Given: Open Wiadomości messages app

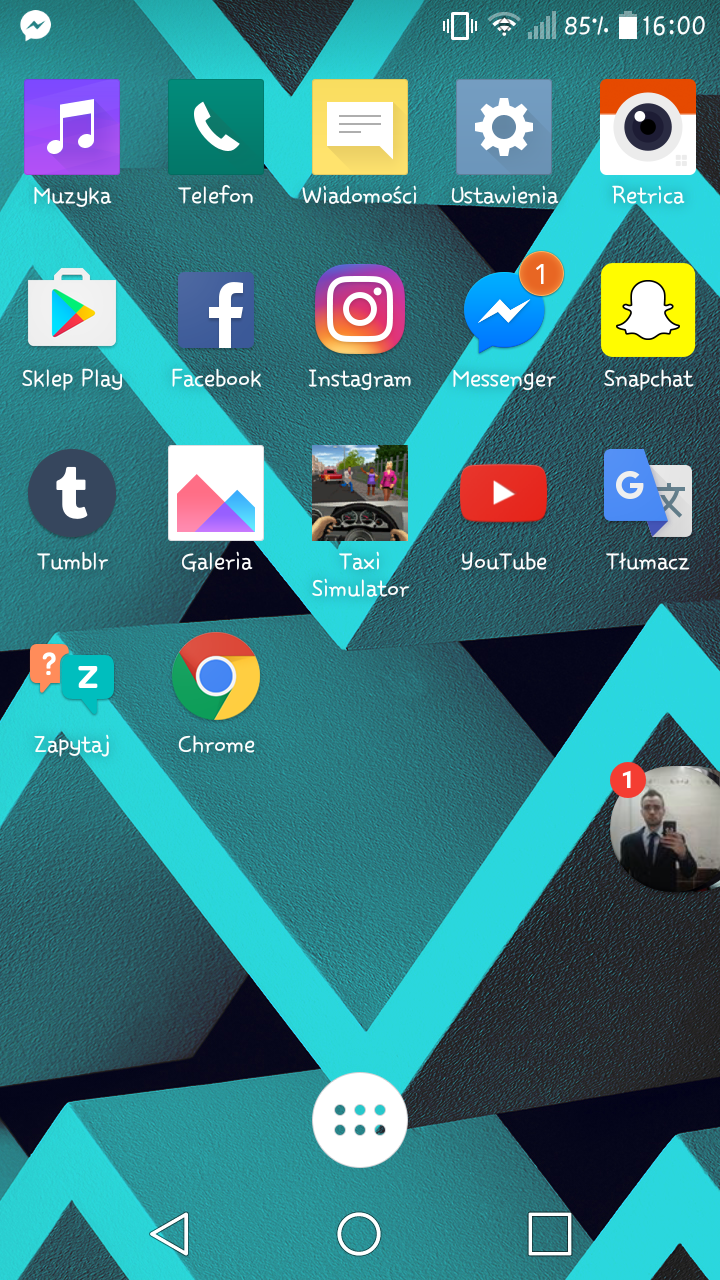Looking at the screenshot, I should (360, 128).
